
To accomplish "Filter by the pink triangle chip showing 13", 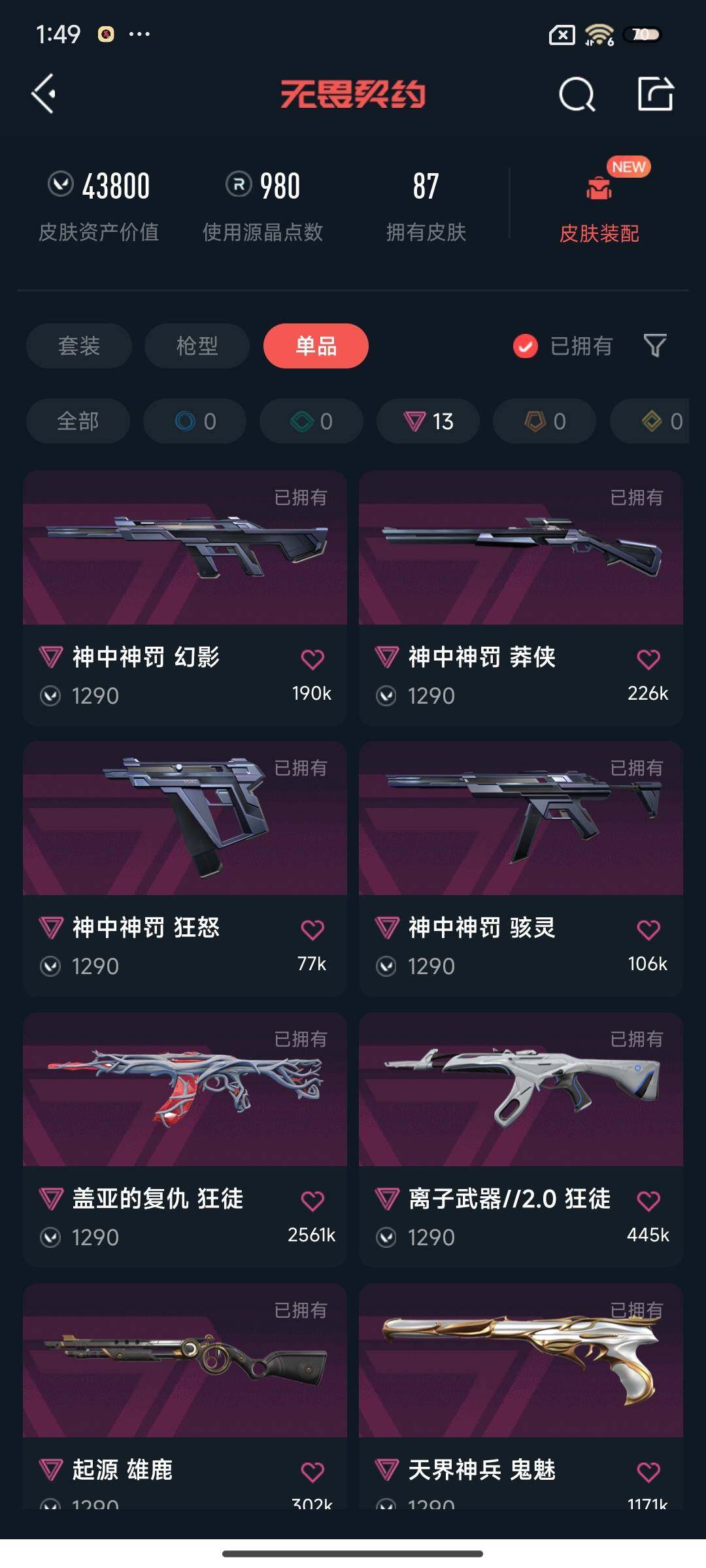I will pos(428,421).
